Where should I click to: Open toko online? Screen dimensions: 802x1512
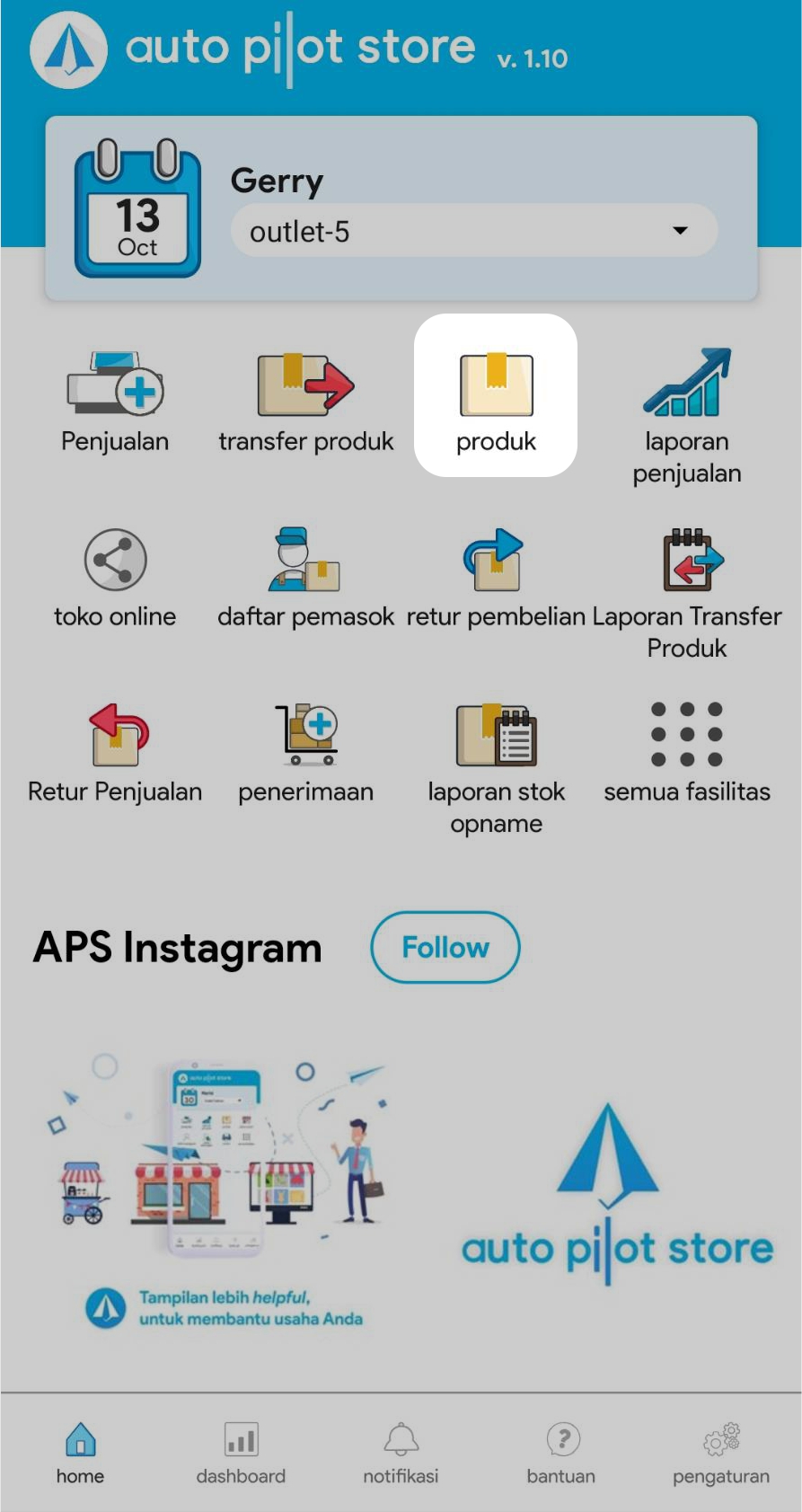point(115,577)
